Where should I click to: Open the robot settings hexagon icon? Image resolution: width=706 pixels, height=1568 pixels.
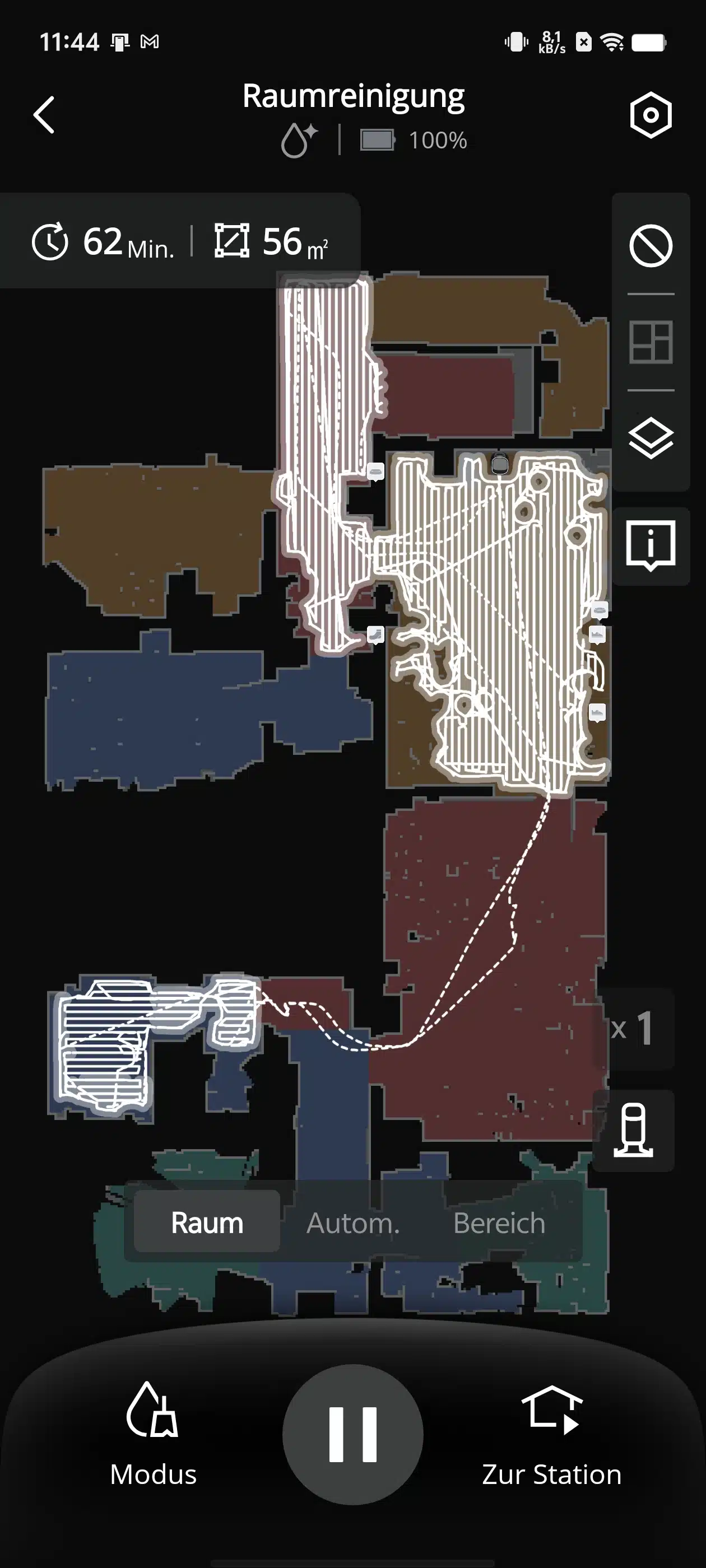pyautogui.click(x=651, y=115)
